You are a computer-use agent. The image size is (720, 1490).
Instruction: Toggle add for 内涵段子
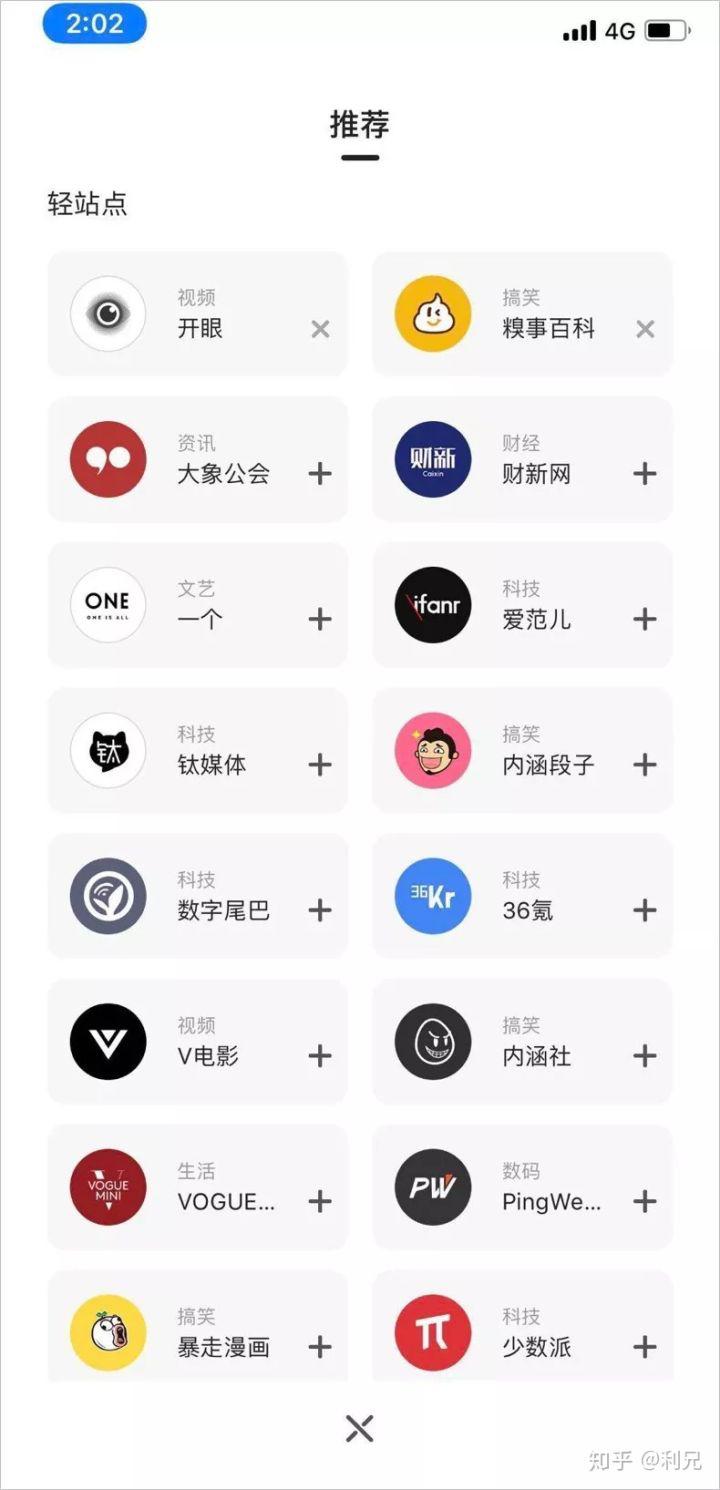pos(645,765)
